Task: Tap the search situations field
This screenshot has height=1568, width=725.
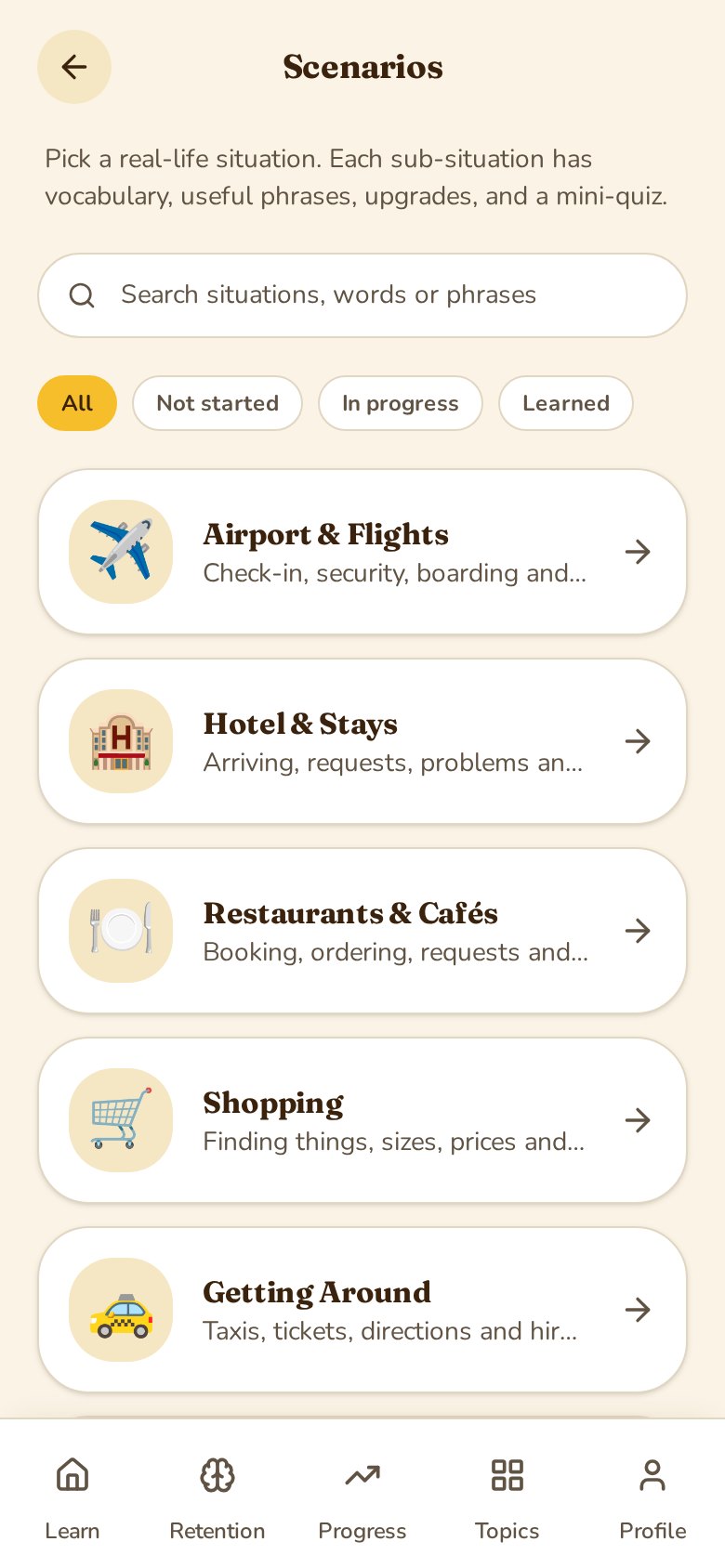Action: 362,295
